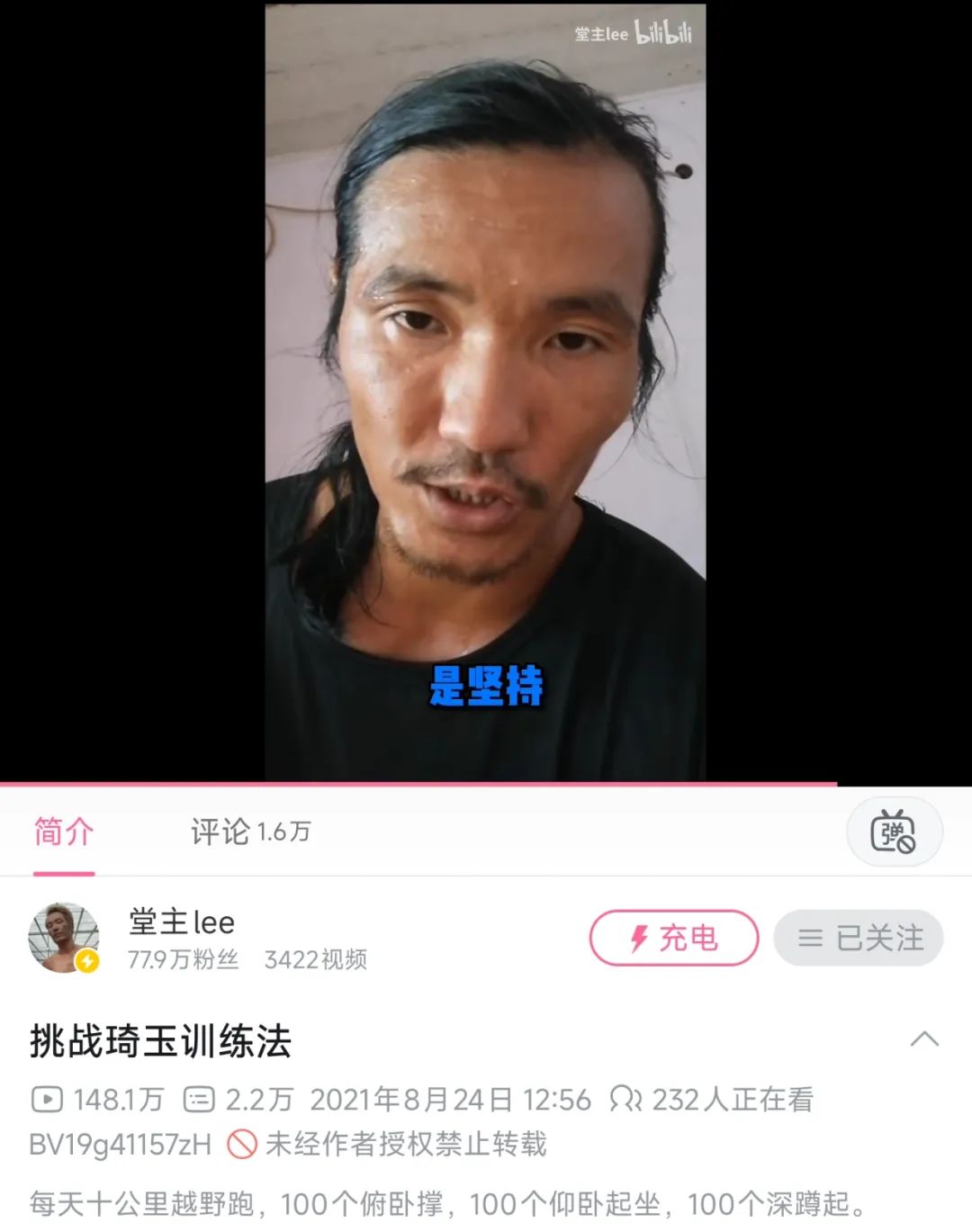
Task: Tap the 充电 charge button
Action: (673, 938)
